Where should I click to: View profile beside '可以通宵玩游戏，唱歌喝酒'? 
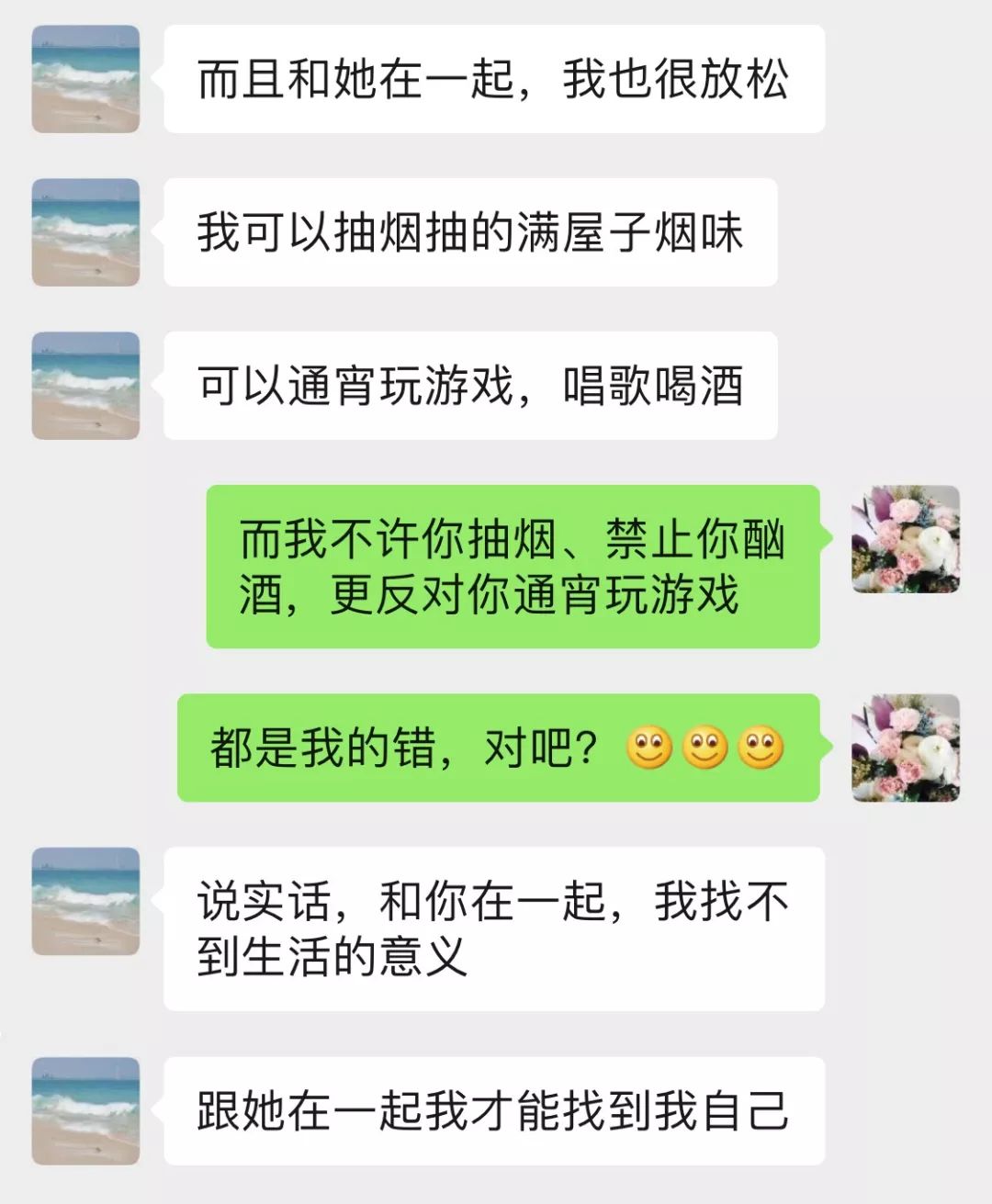[85, 386]
